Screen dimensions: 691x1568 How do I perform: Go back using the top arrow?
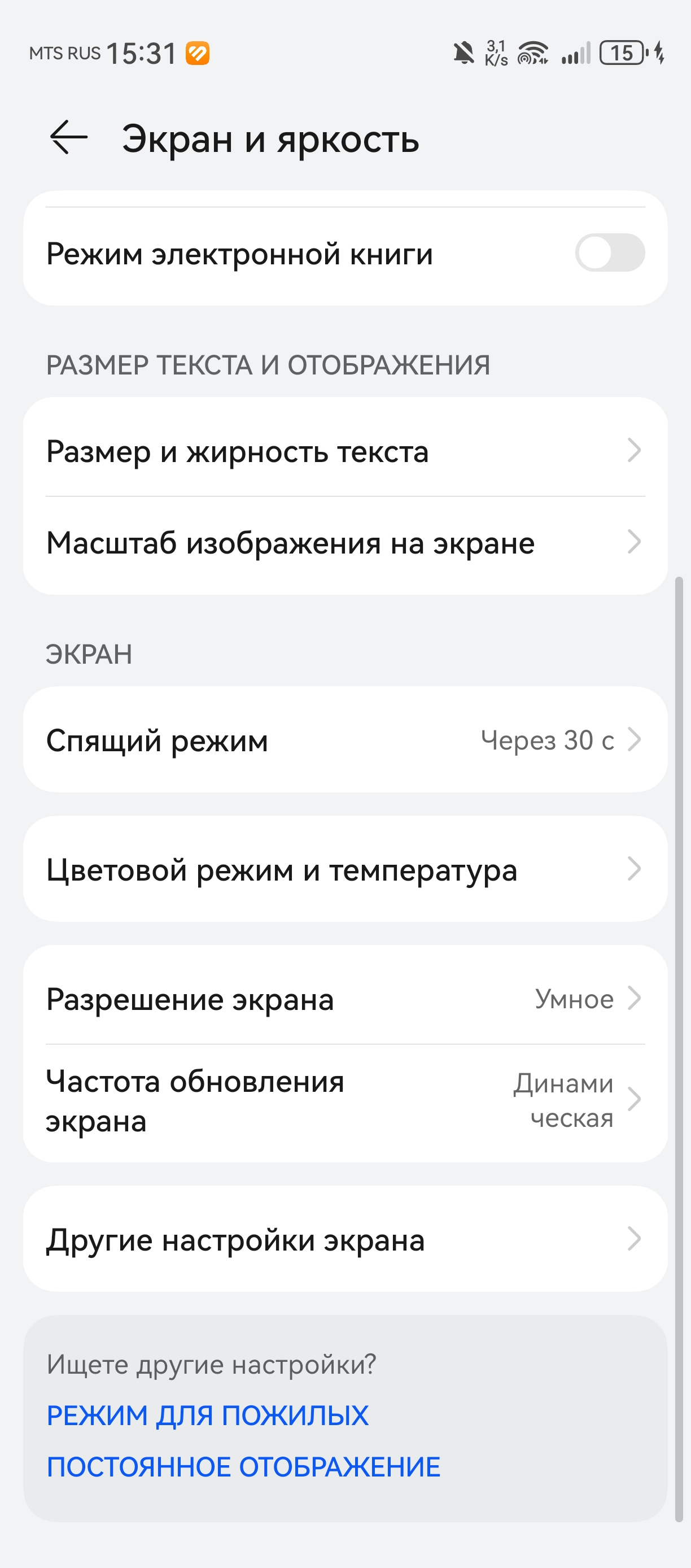[69, 138]
